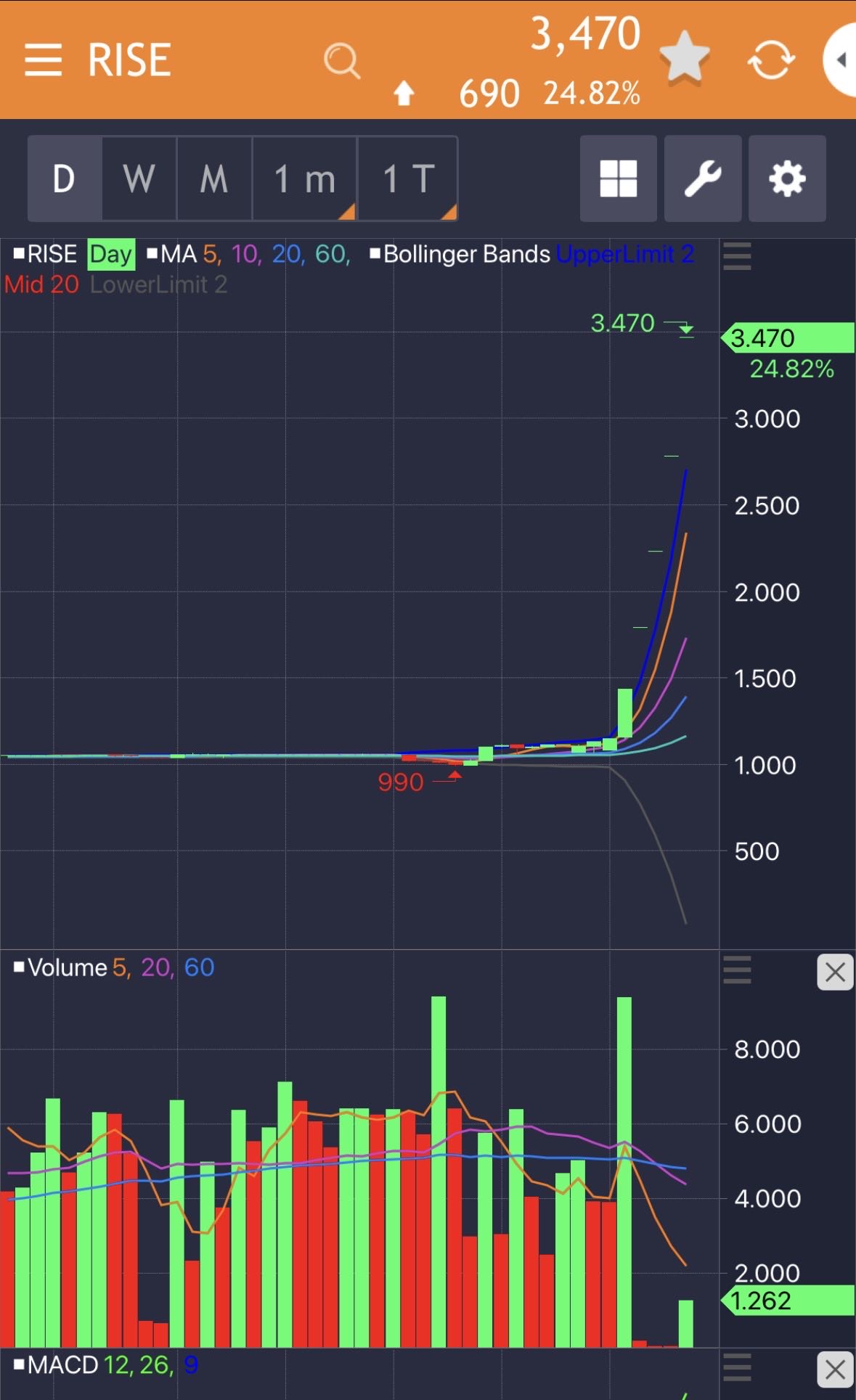This screenshot has width=856, height=1400.
Task: Close the Volume indicator panel
Action: coord(835,972)
